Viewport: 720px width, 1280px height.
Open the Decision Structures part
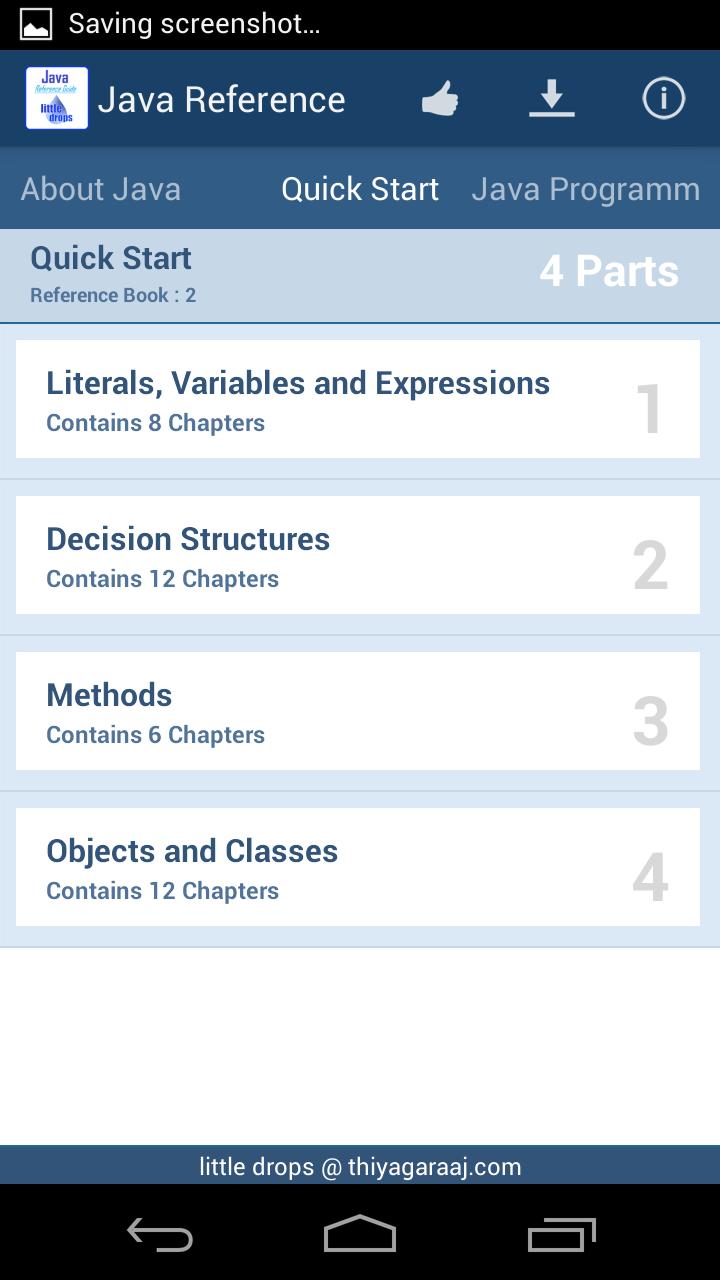(358, 556)
